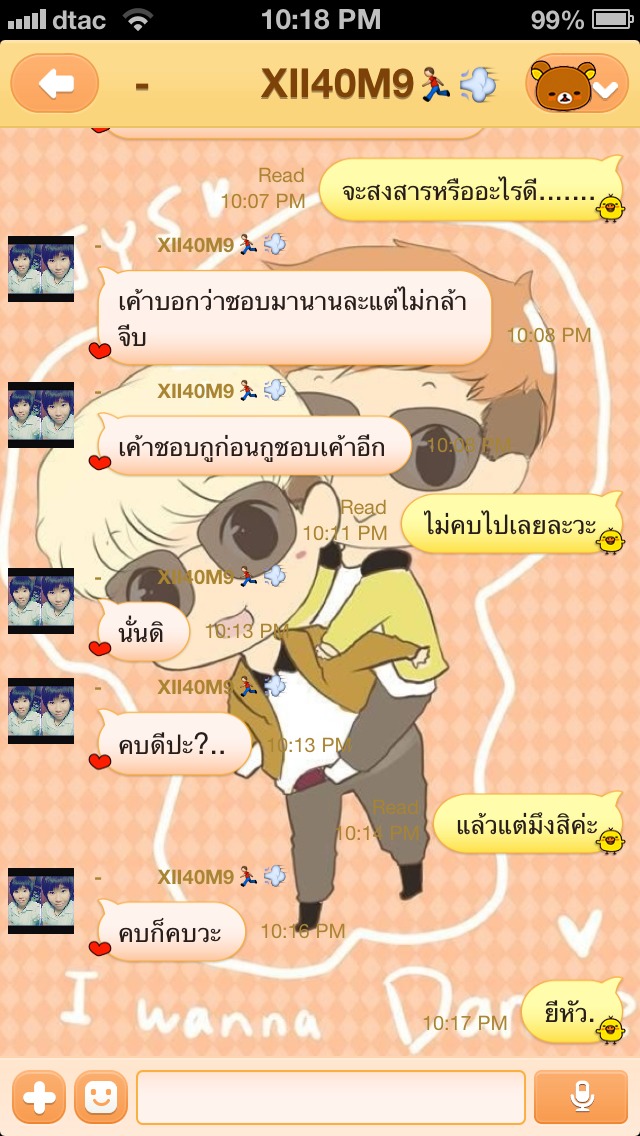This screenshot has height=1136, width=640.
Task: Go back using the arrow button
Action: [55, 83]
